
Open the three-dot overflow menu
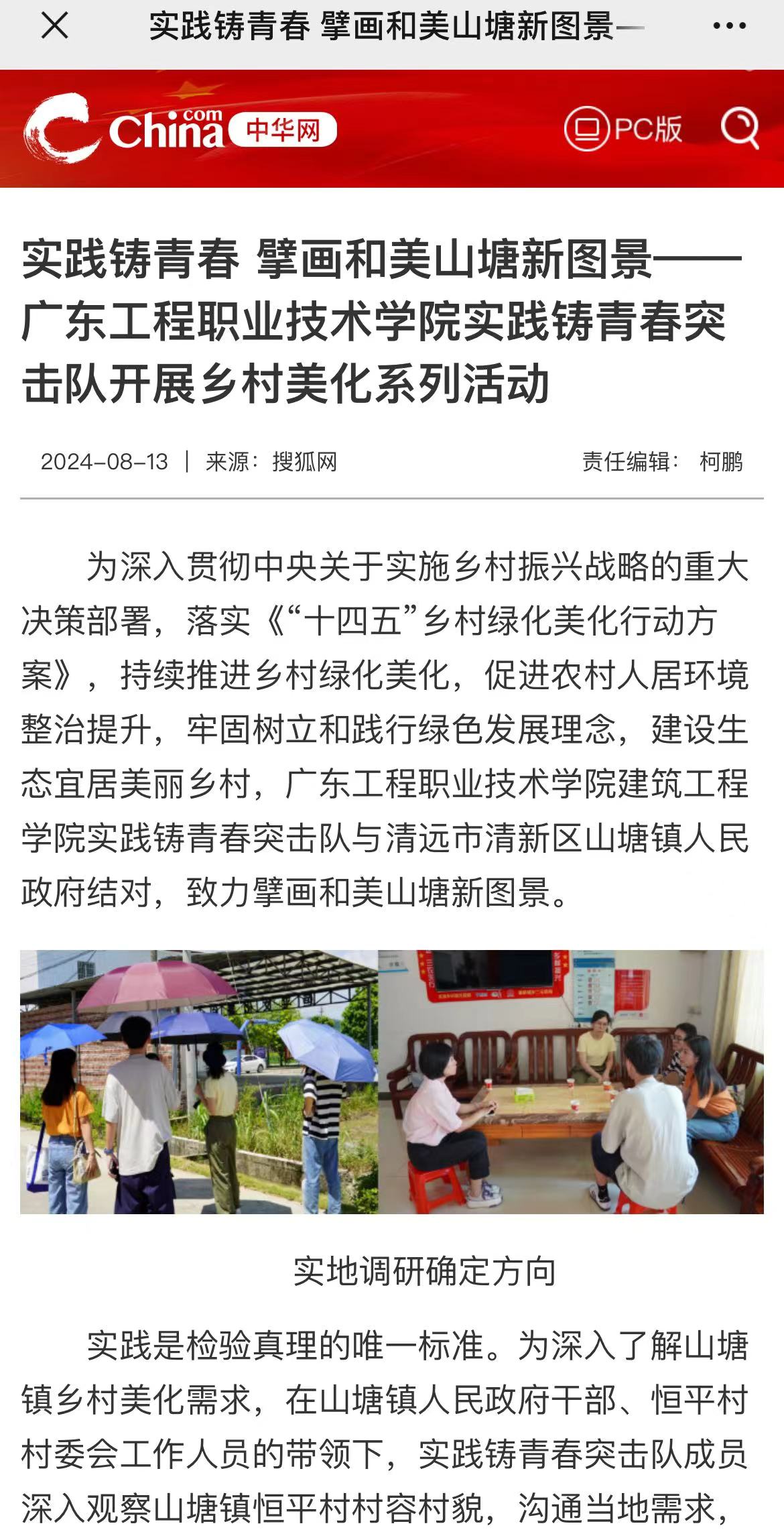pos(729,27)
